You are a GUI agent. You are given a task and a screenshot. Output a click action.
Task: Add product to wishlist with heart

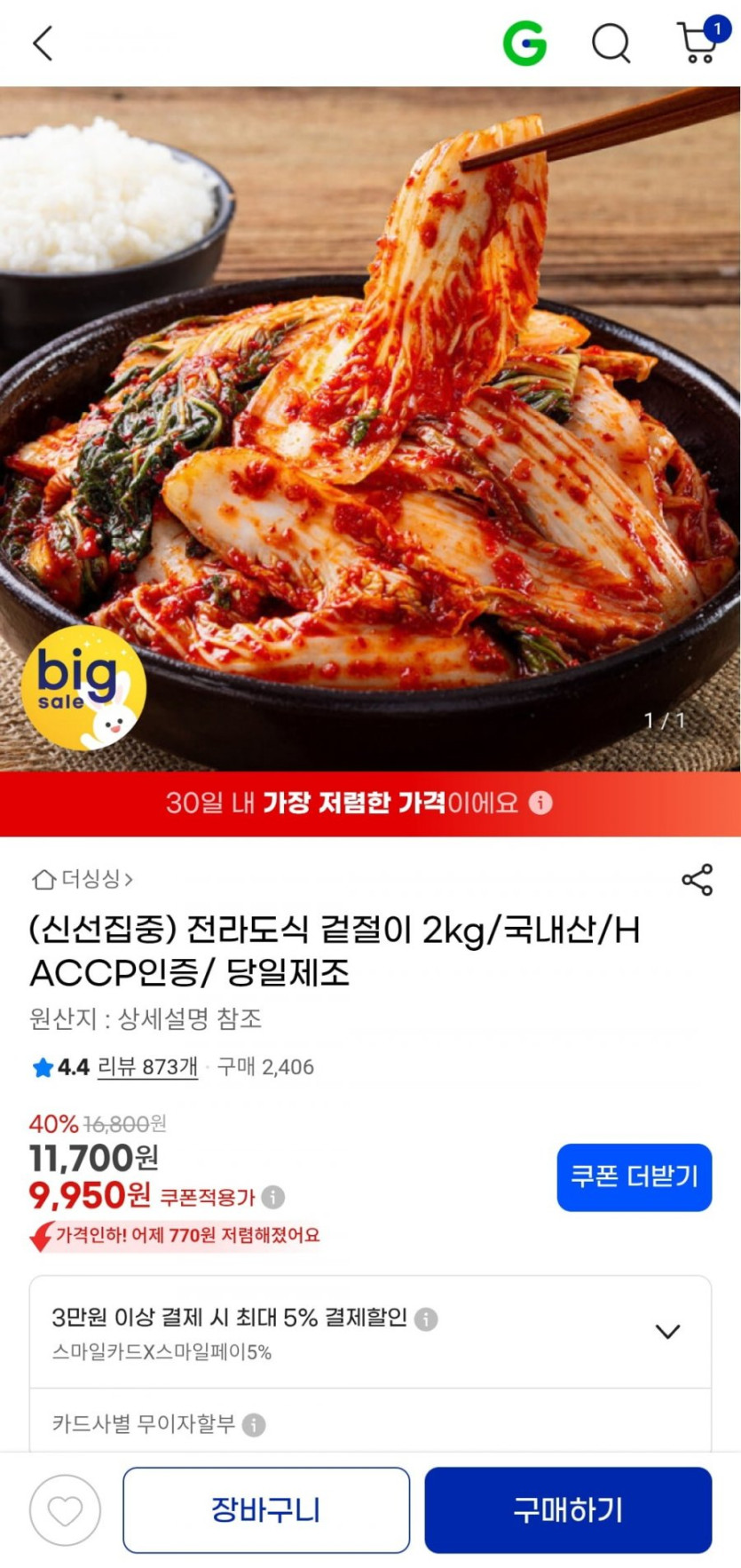[65, 1509]
